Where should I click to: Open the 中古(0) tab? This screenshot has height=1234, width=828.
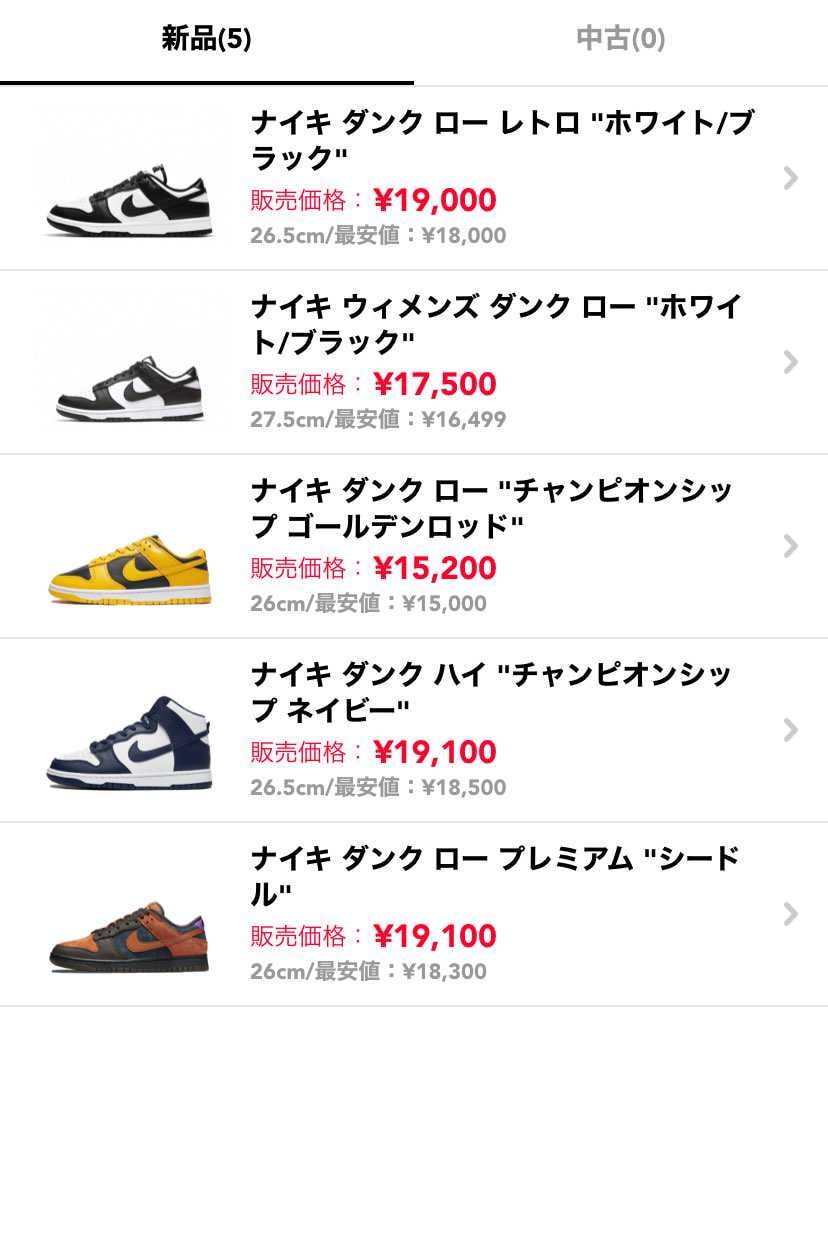tap(620, 40)
